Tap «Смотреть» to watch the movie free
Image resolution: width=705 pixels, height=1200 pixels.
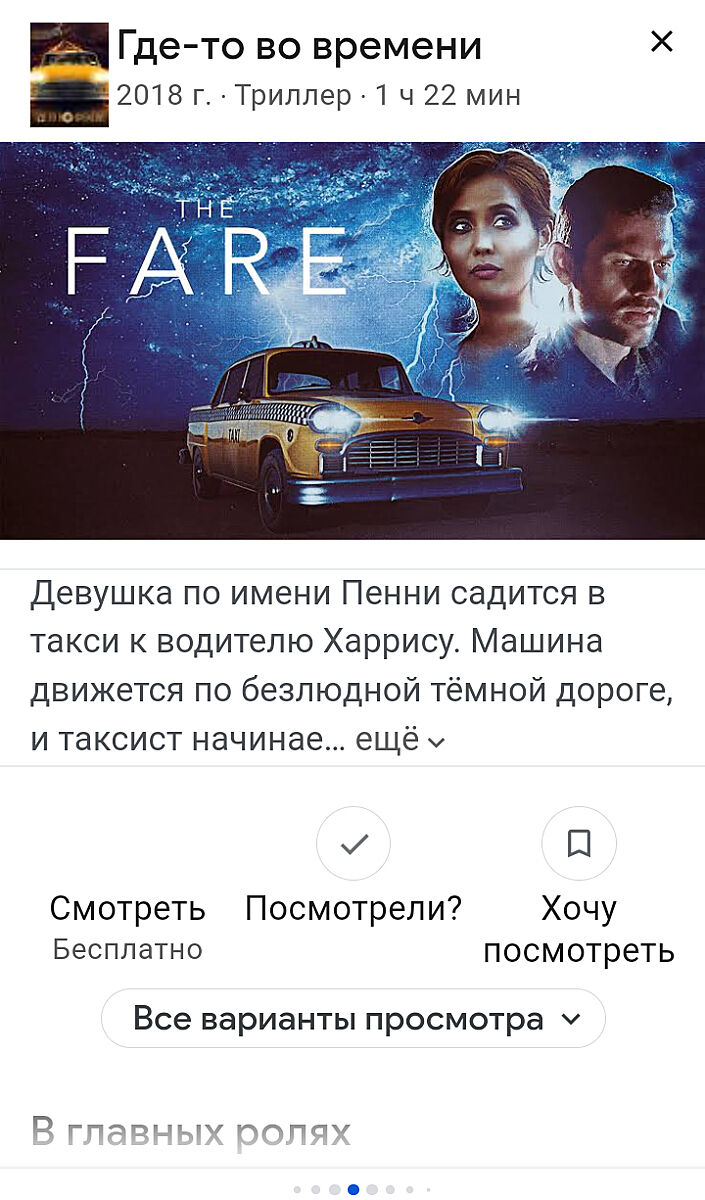point(127,908)
